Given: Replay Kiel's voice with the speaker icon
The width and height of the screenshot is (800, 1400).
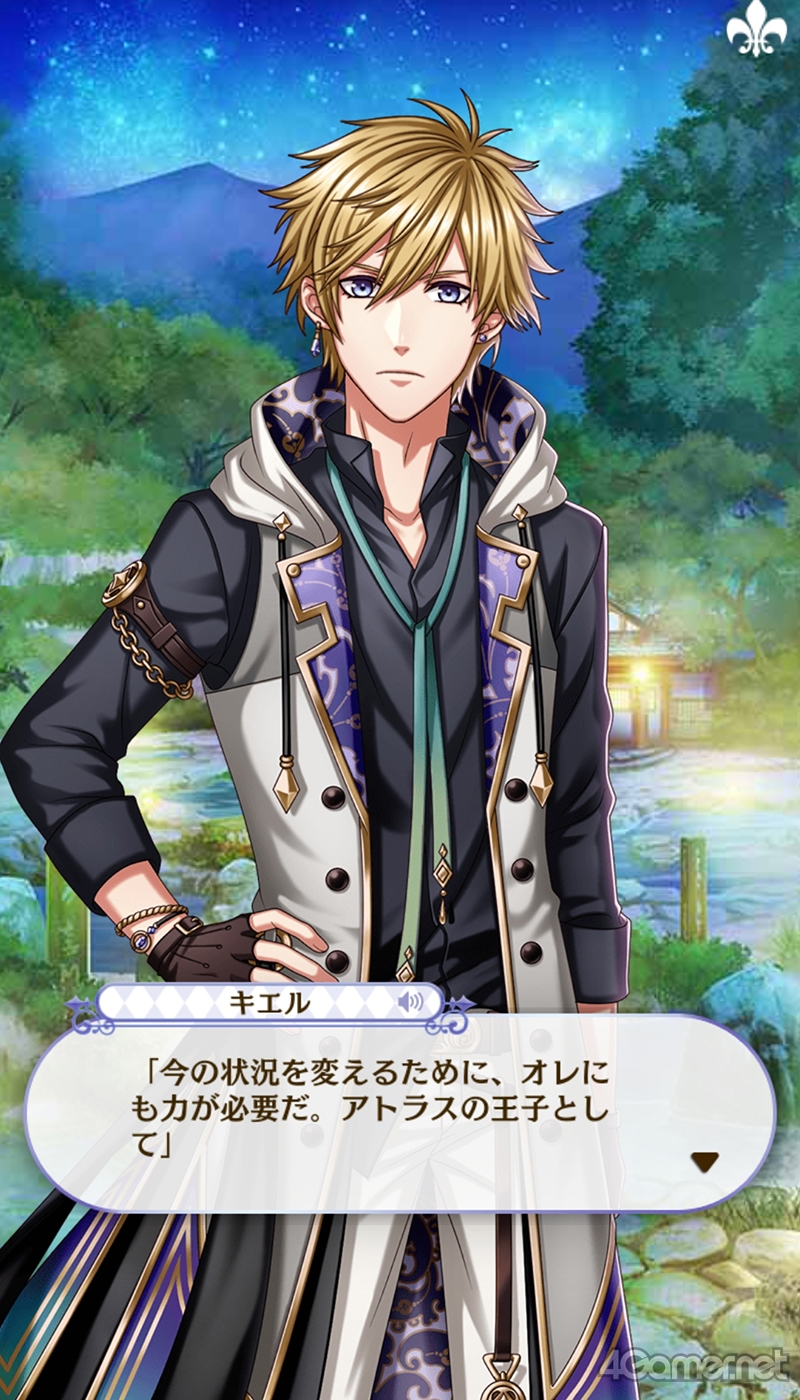Looking at the screenshot, I should (410, 1003).
